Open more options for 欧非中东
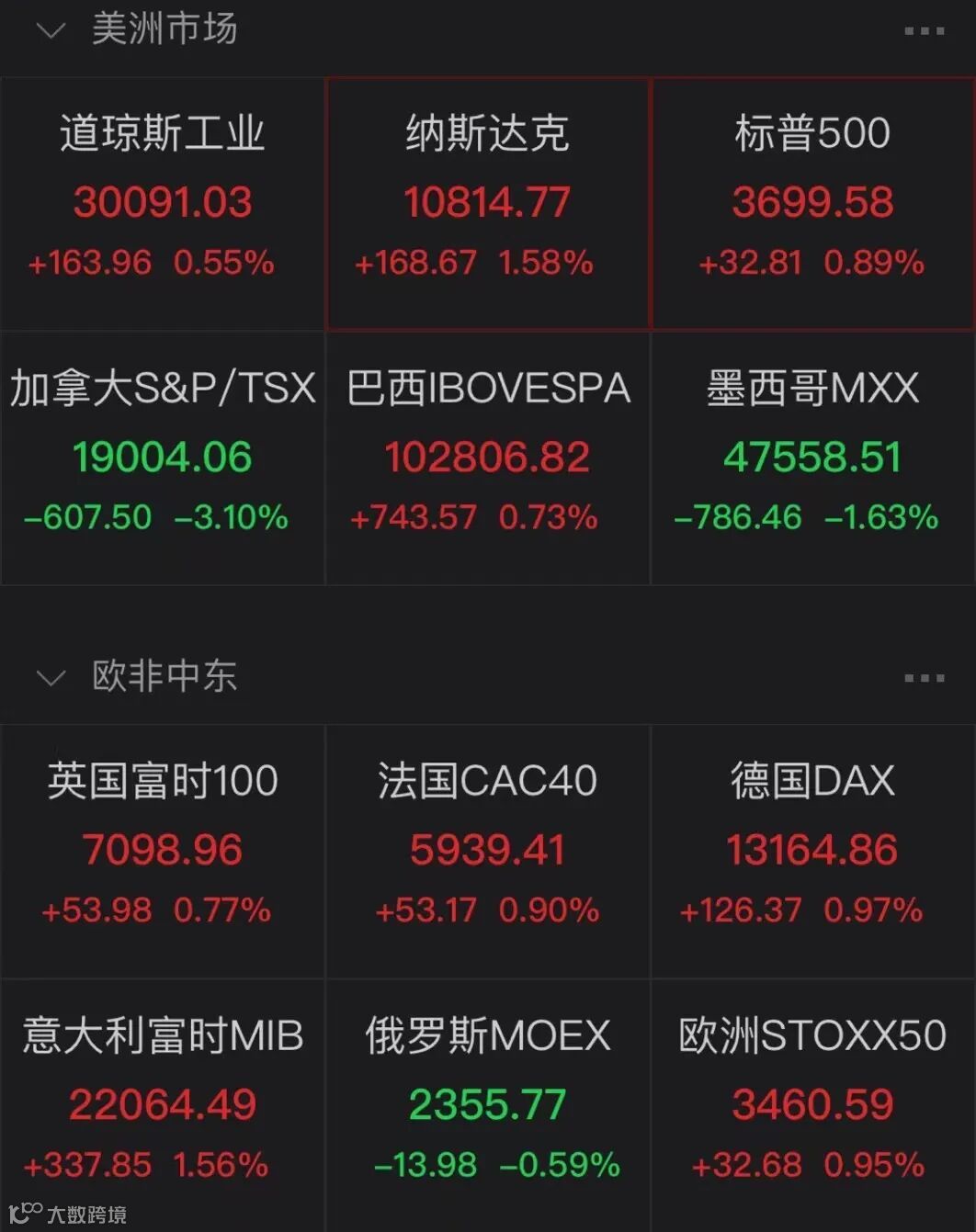This screenshot has width=976, height=1232. pyautogui.click(x=924, y=678)
